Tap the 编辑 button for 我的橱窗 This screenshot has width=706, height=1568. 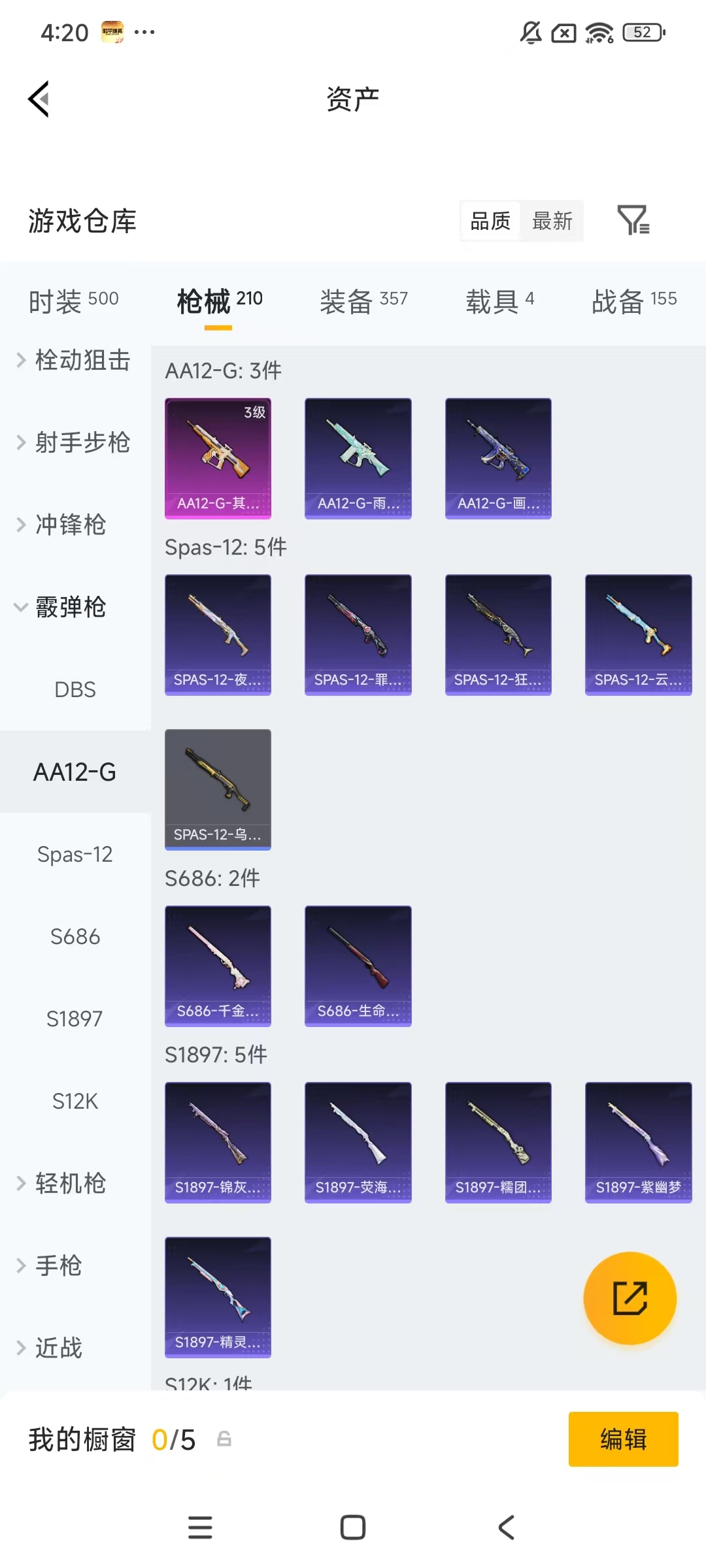click(623, 1439)
